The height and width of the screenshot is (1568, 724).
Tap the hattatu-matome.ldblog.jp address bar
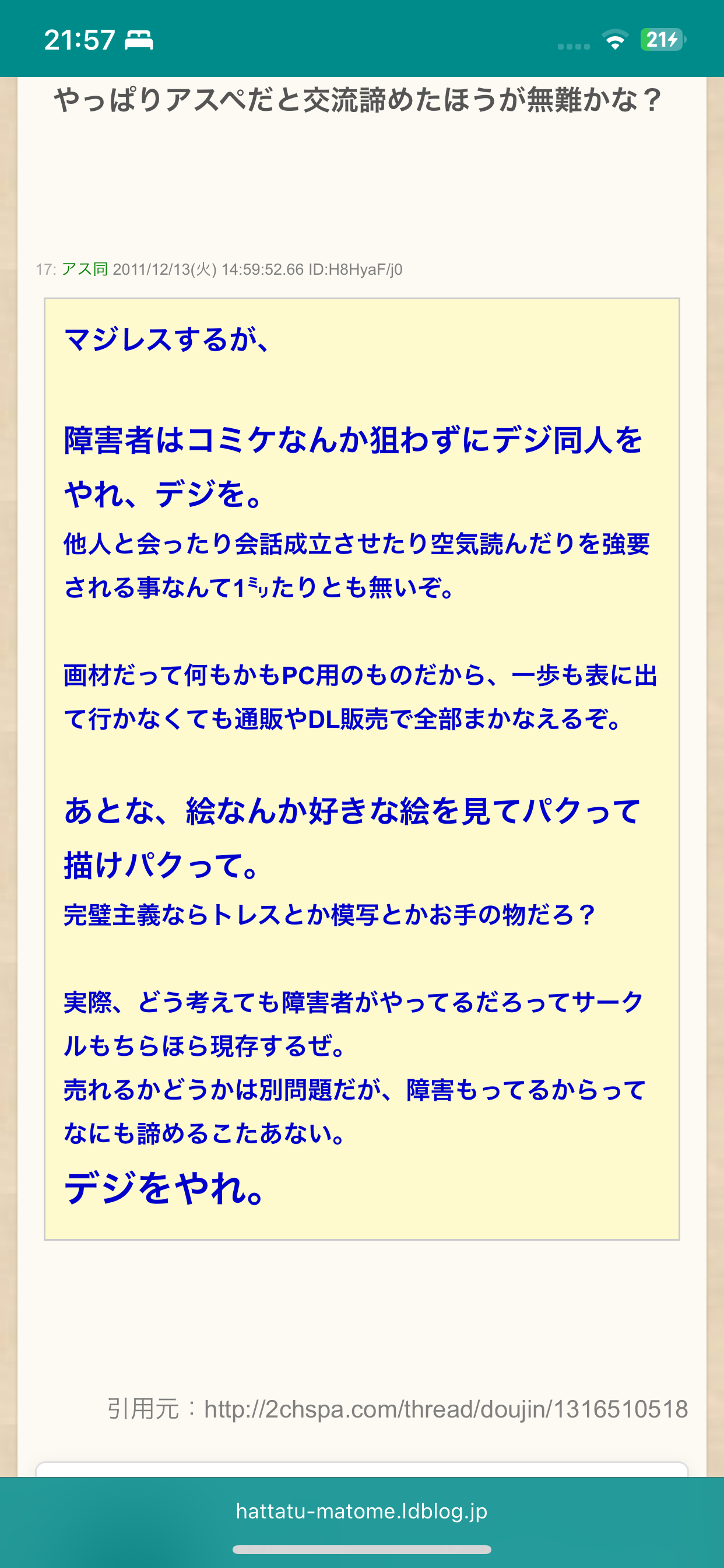coord(361,1511)
